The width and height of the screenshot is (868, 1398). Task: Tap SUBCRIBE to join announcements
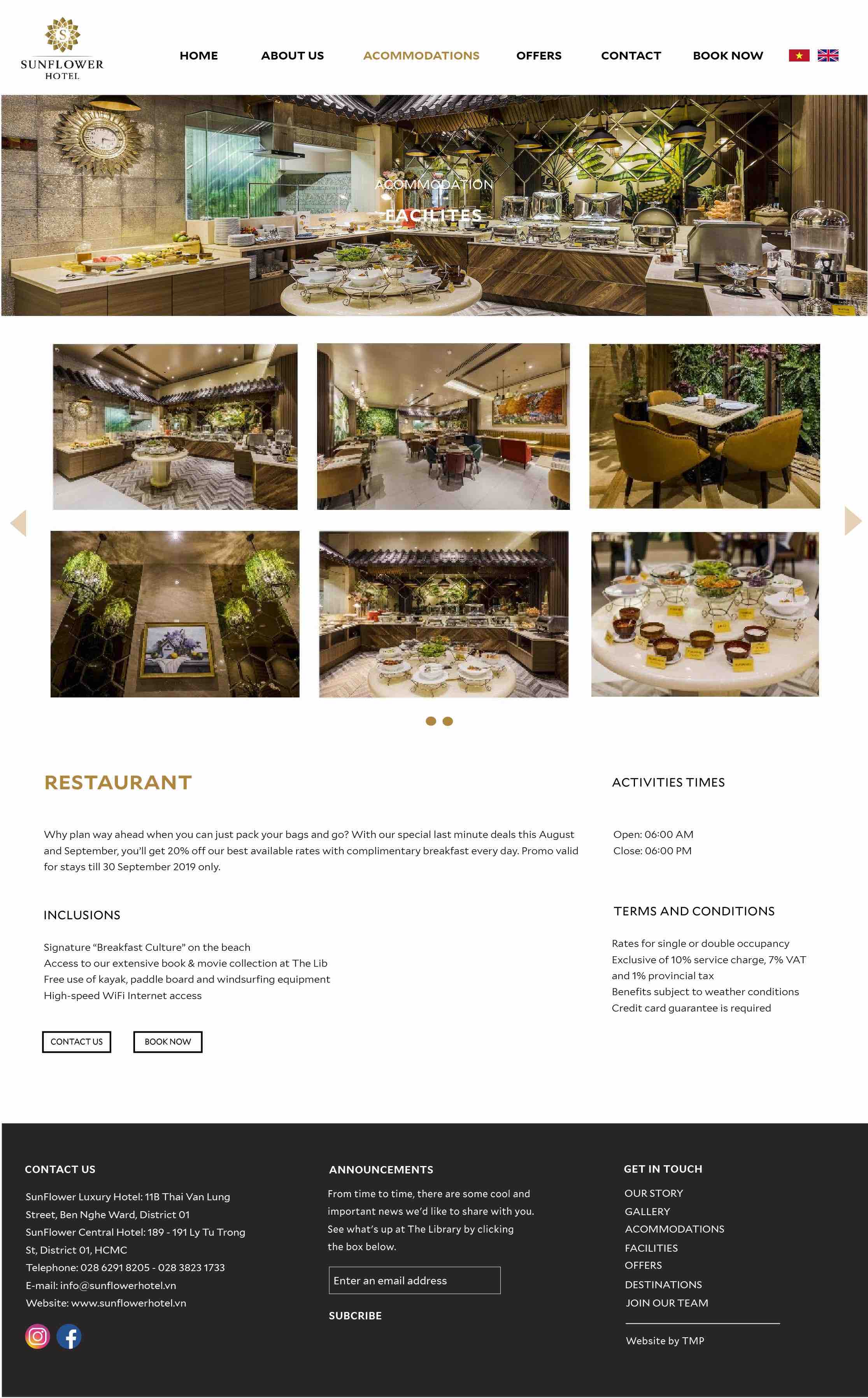click(355, 1315)
